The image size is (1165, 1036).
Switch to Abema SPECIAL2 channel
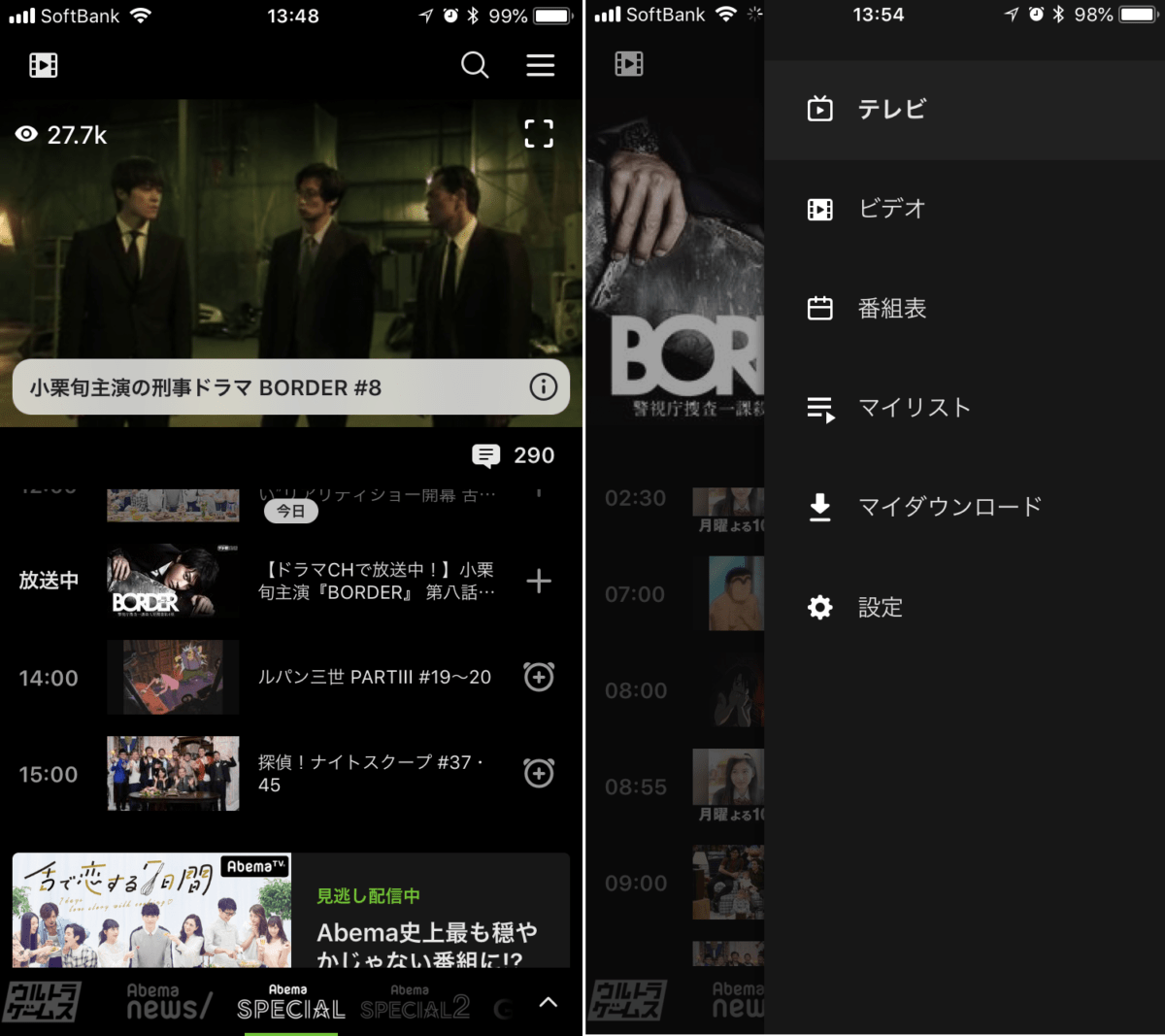tap(416, 1002)
